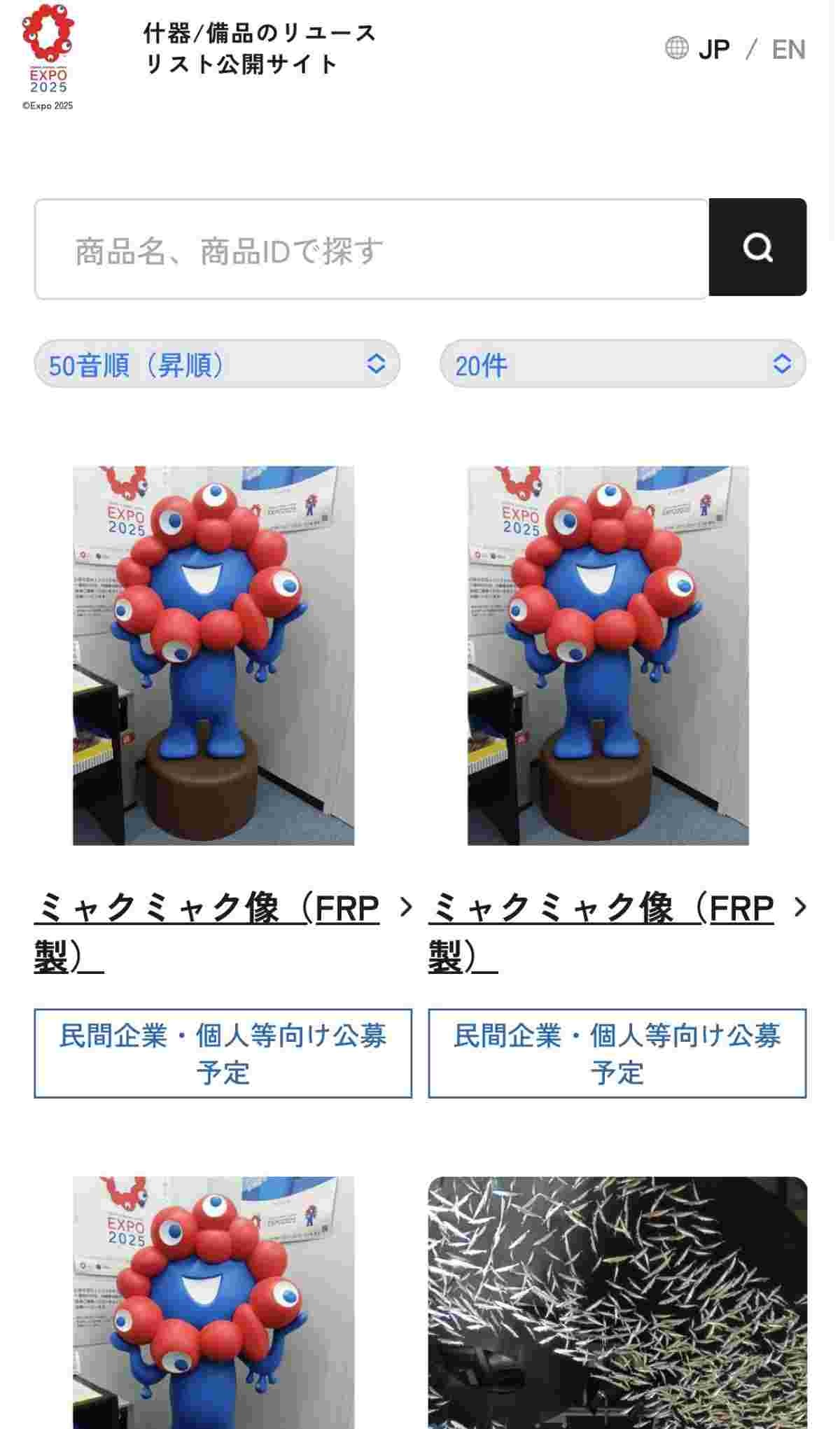Viewport: 840px width, 1429px height.
Task: Open the 50音順（昇順） sort dropdown
Action: pyautogui.click(x=217, y=364)
